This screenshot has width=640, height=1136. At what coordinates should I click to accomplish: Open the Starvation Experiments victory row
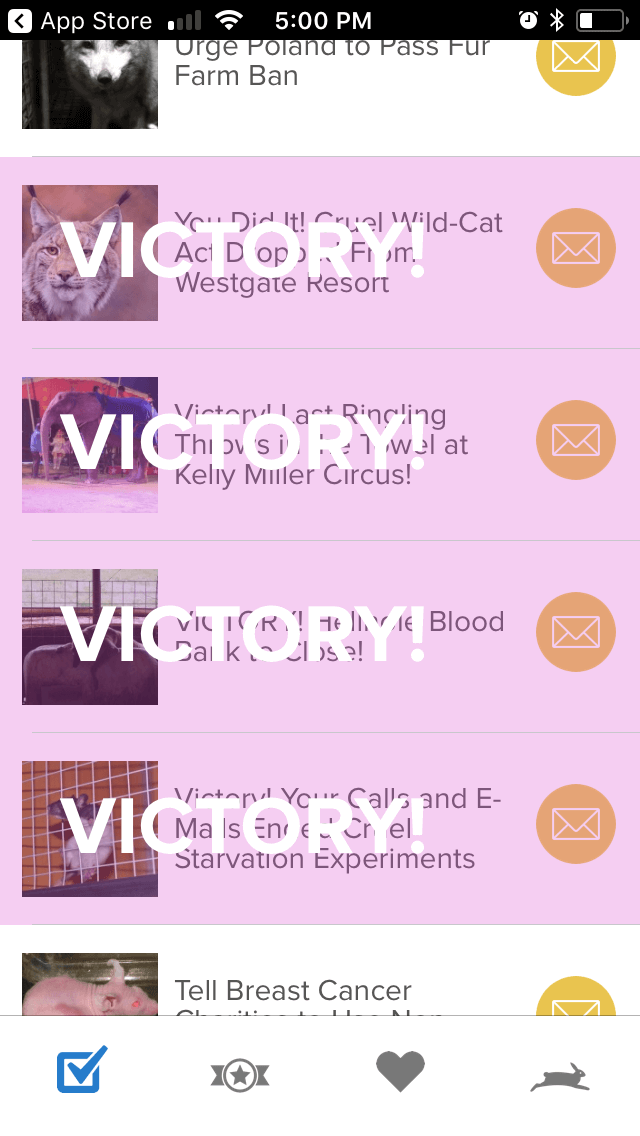[x=320, y=829]
